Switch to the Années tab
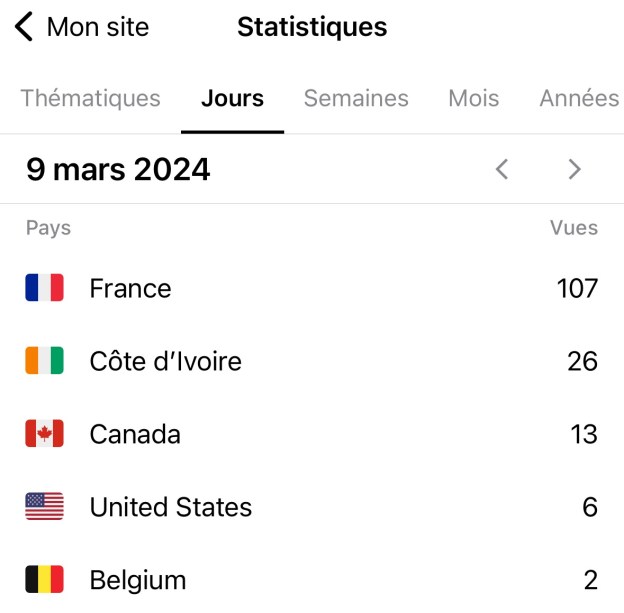624x613 pixels. [x=579, y=98]
